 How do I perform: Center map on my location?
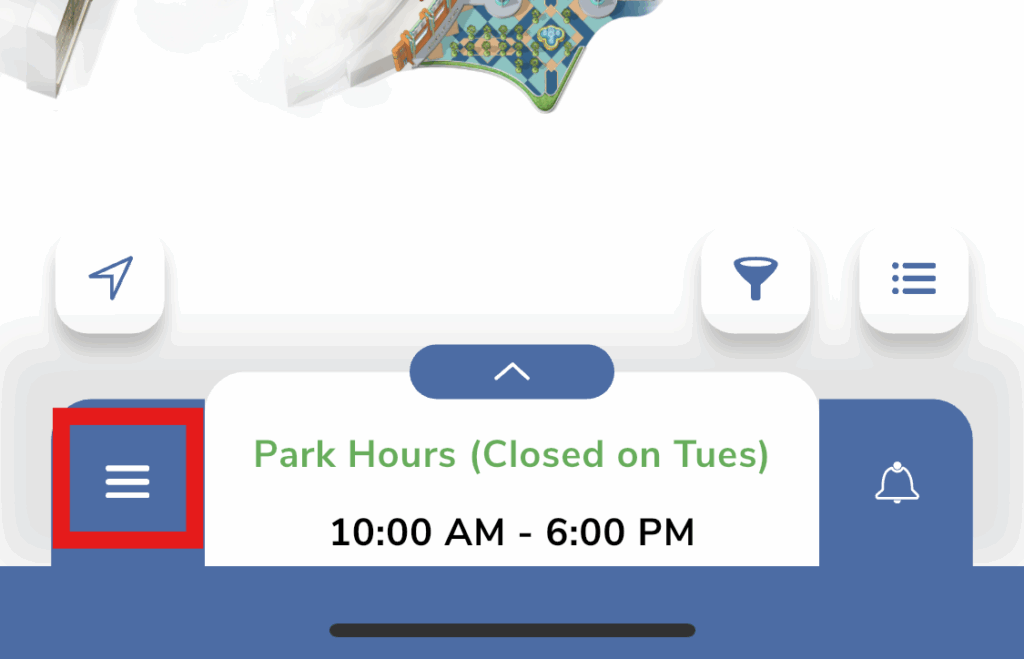point(110,278)
